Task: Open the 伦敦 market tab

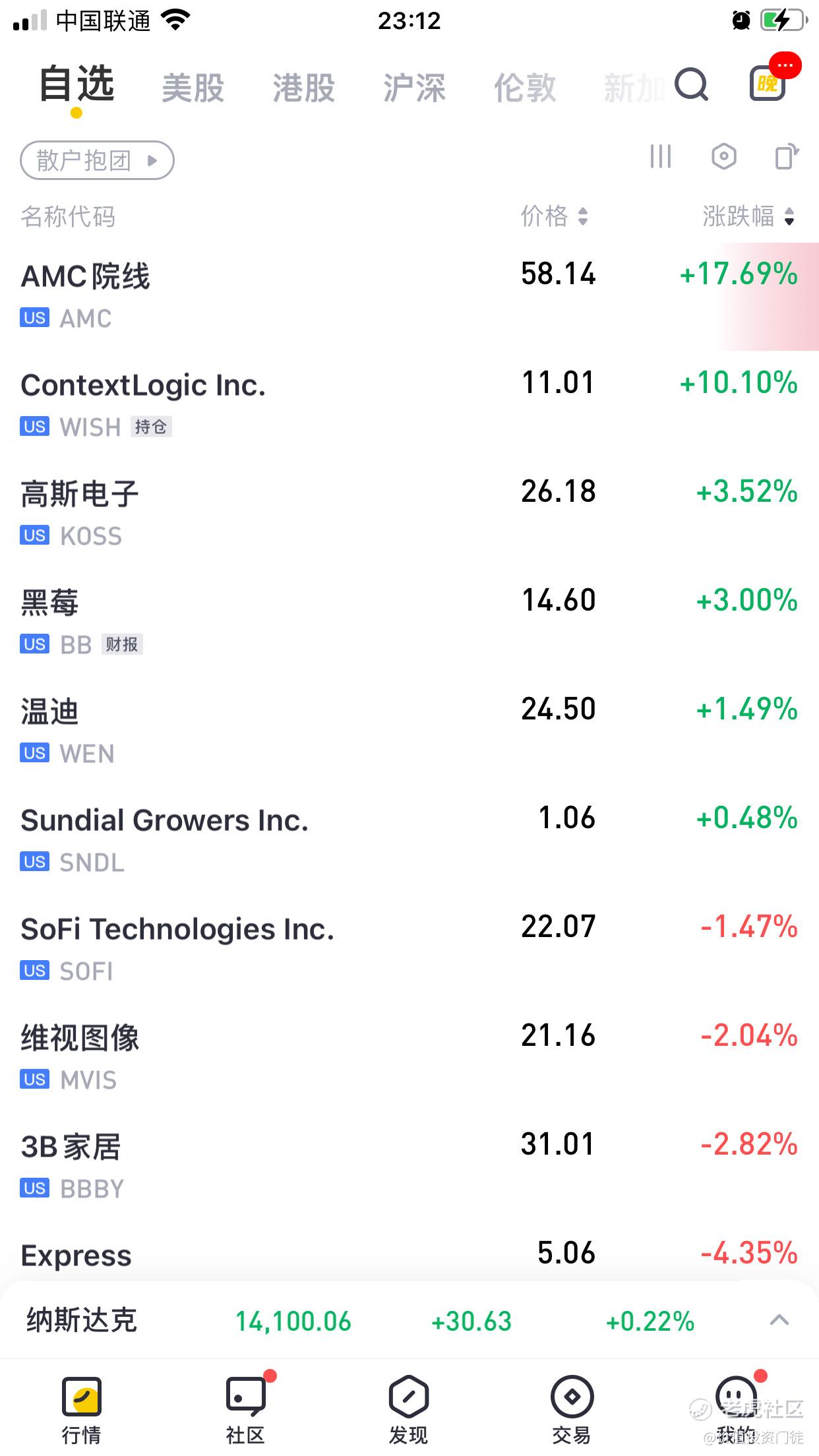Action: pos(525,88)
